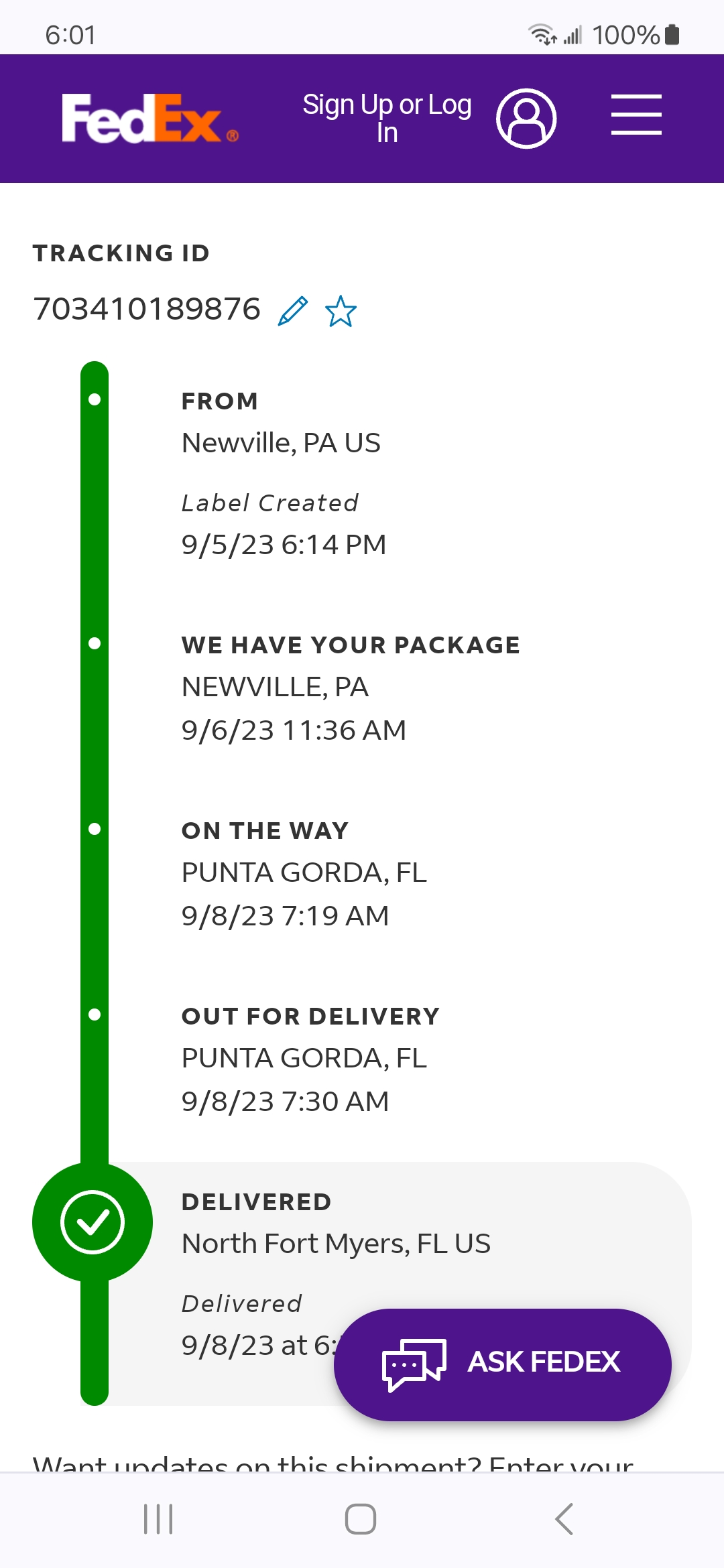Open the hamburger menu
The width and height of the screenshot is (724, 1568).
(636, 115)
